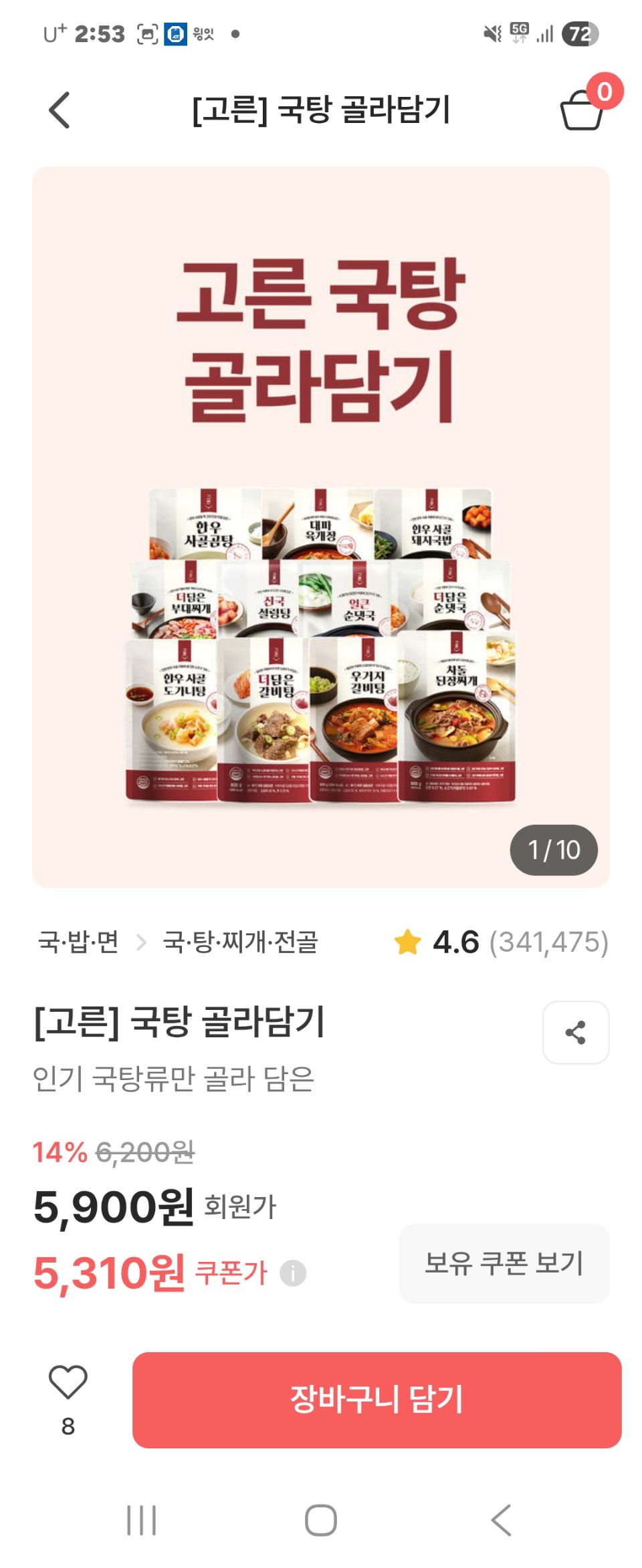Viewport: 642px width, 1568px height.
Task: Open the 국·탕·찌개·전골 subcategory
Action: tap(240, 942)
